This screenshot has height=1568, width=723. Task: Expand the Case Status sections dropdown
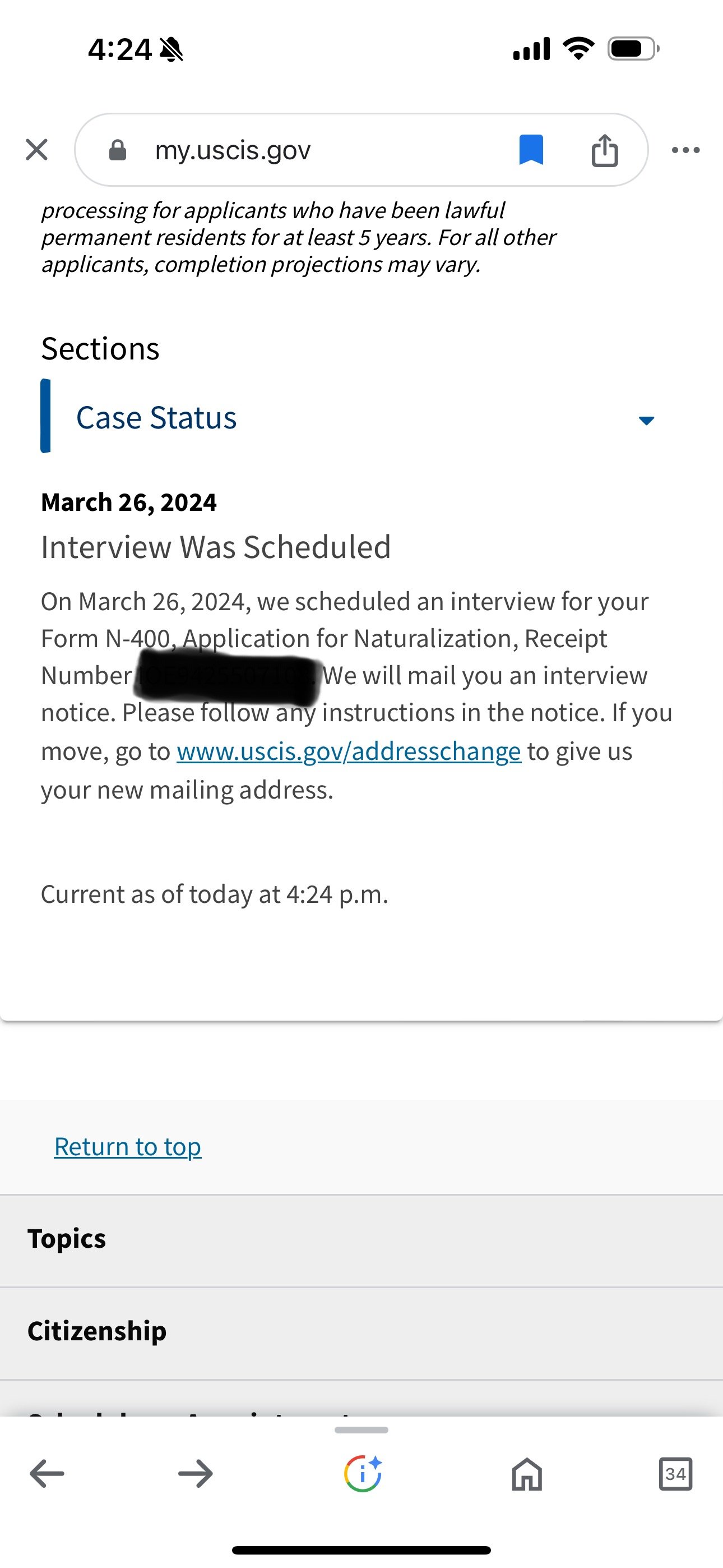coord(646,420)
